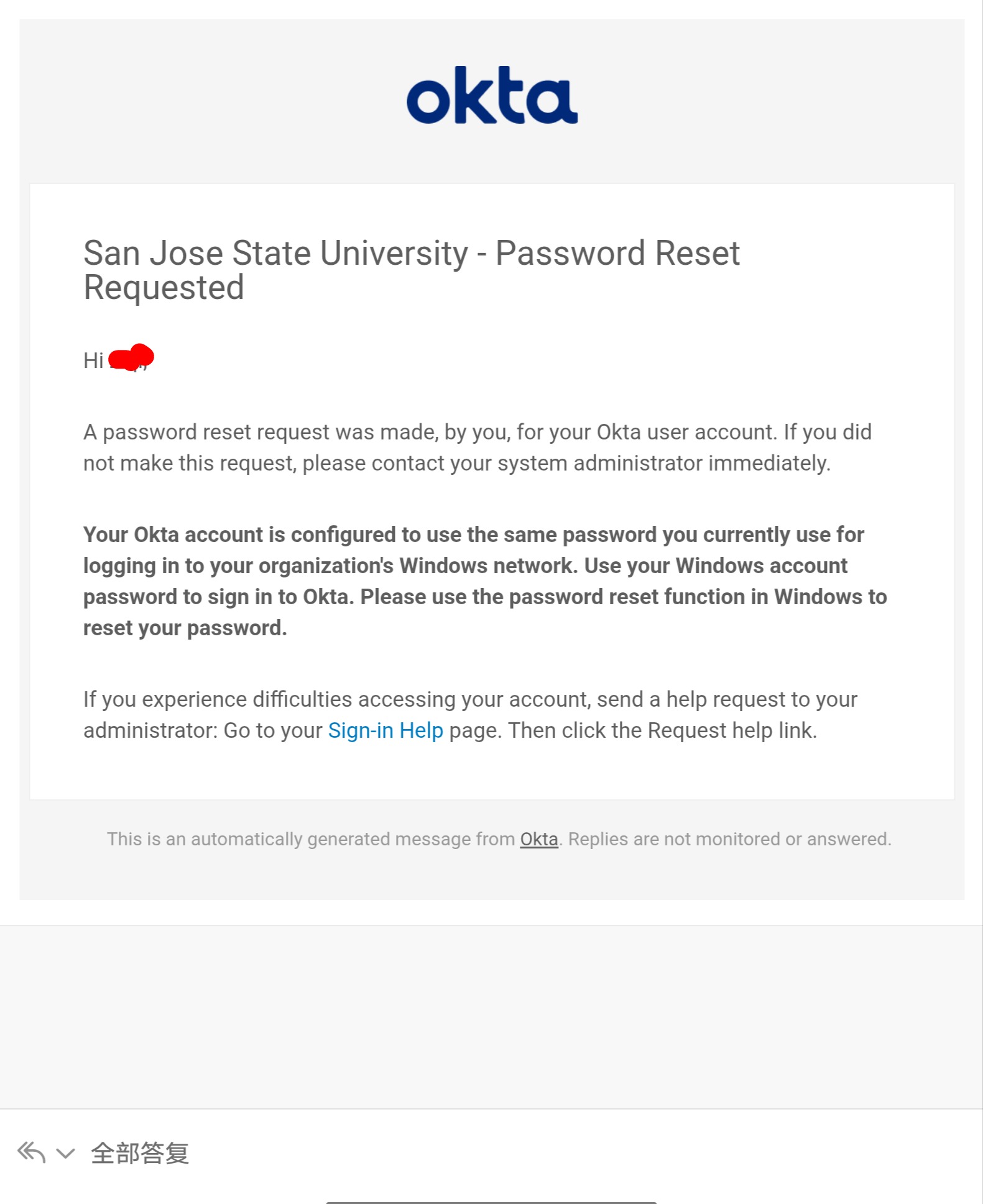Tap 全部答复 to reply all

tap(140, 1154)
